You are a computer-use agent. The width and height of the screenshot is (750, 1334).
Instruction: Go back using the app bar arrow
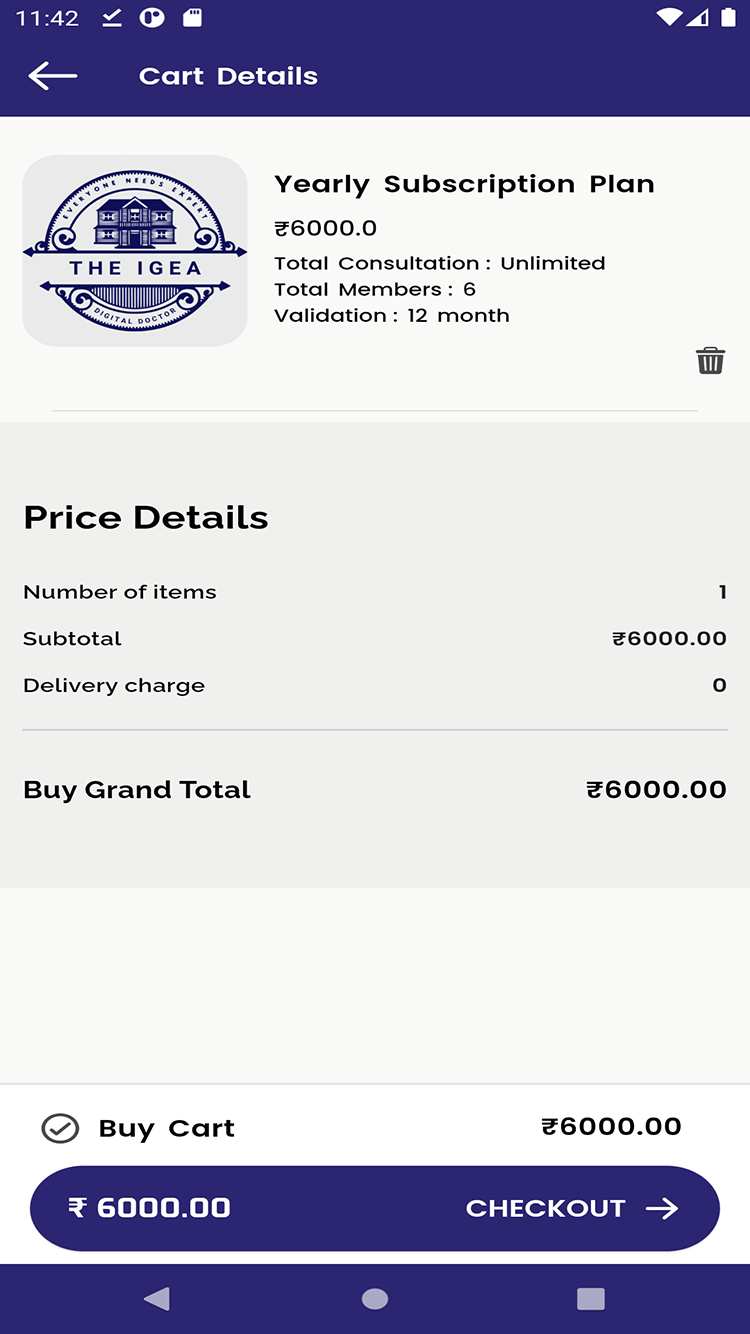click(x=53, y=76)
